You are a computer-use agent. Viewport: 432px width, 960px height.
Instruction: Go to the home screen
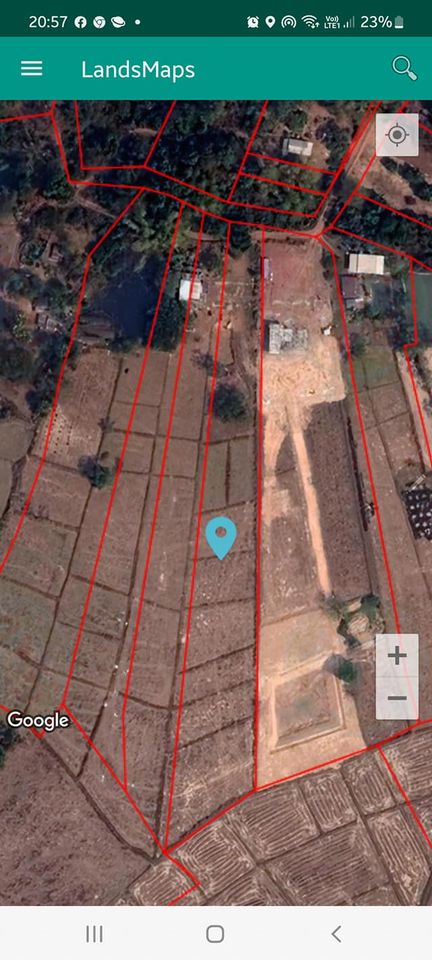point(215,934)
